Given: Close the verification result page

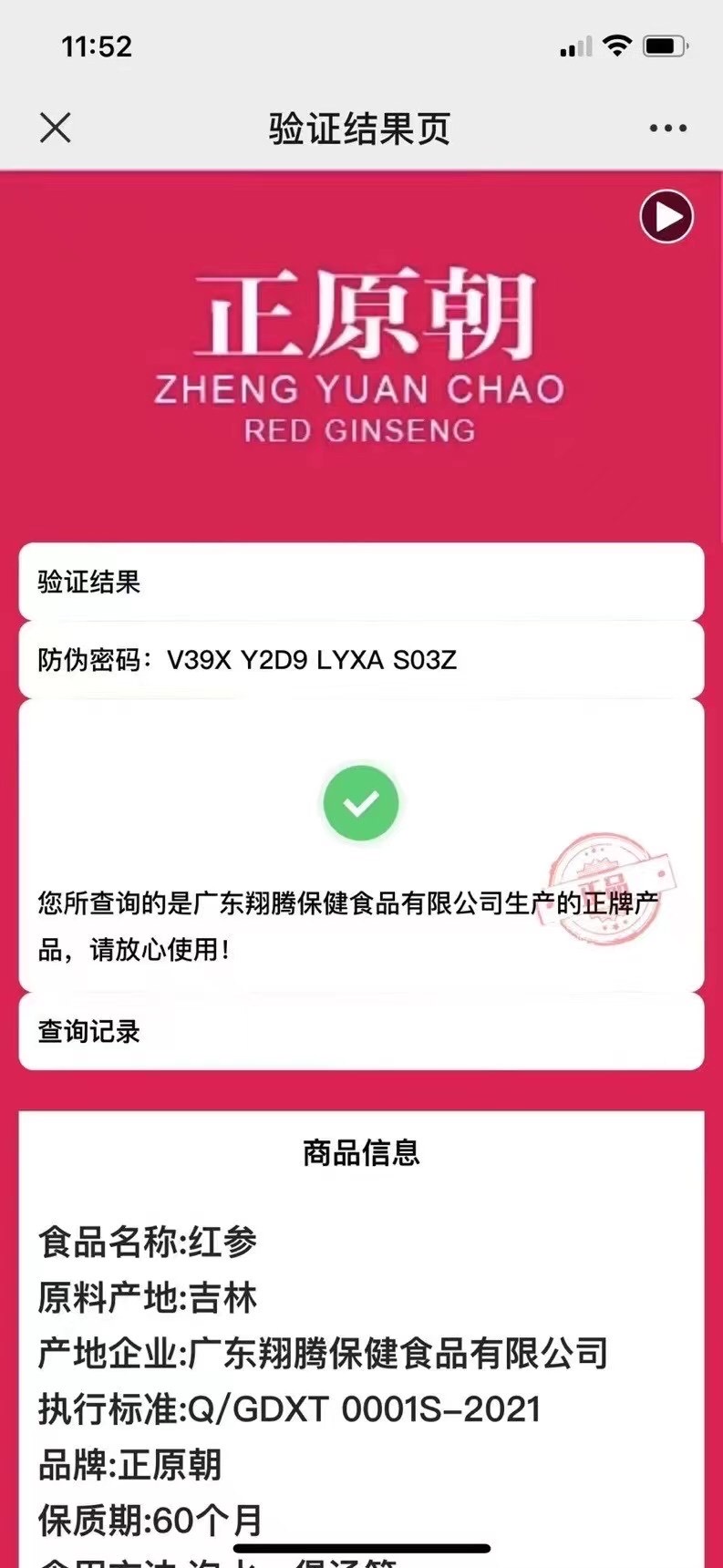Looking at the screenshot, I should pos(56,128).
